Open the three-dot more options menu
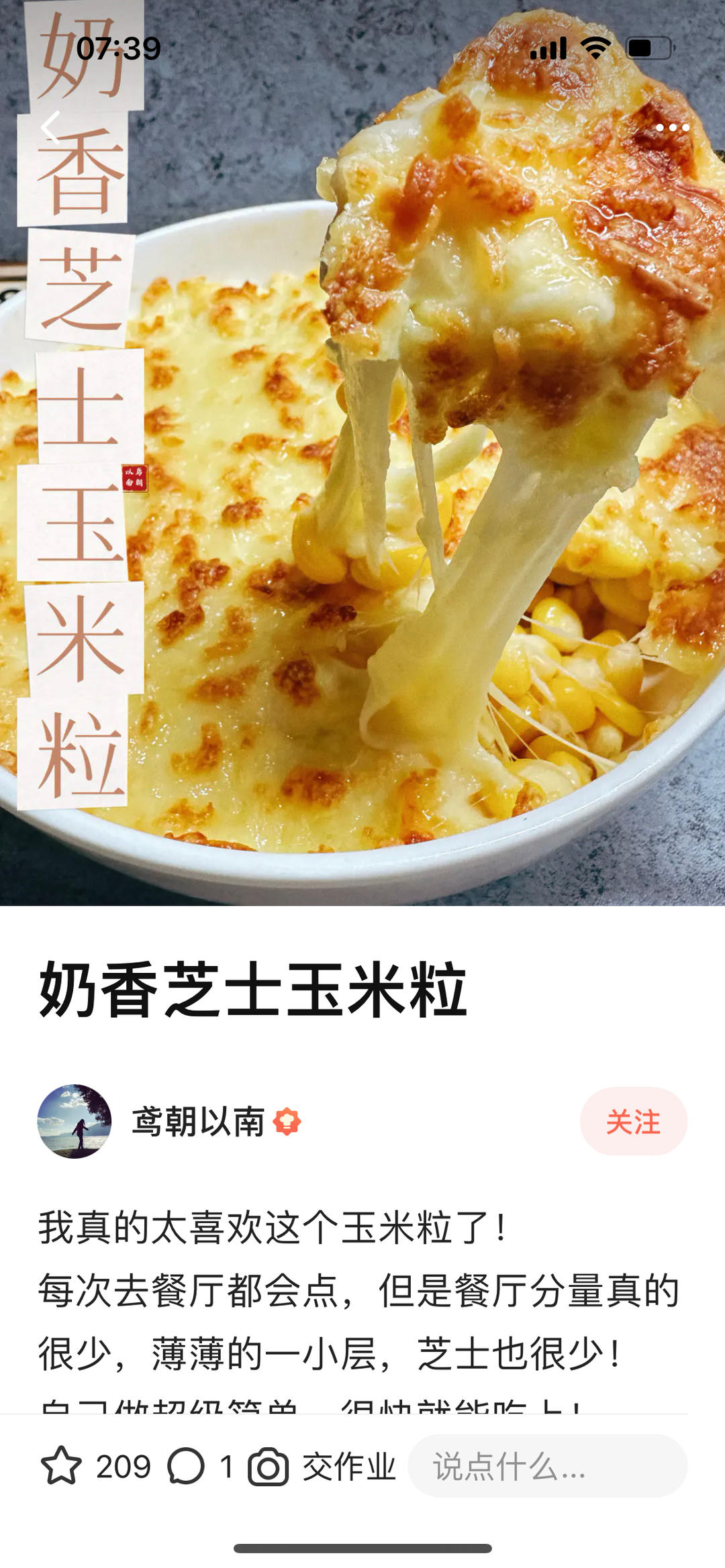The image size is (725, 1568). (x=673, y=127)
